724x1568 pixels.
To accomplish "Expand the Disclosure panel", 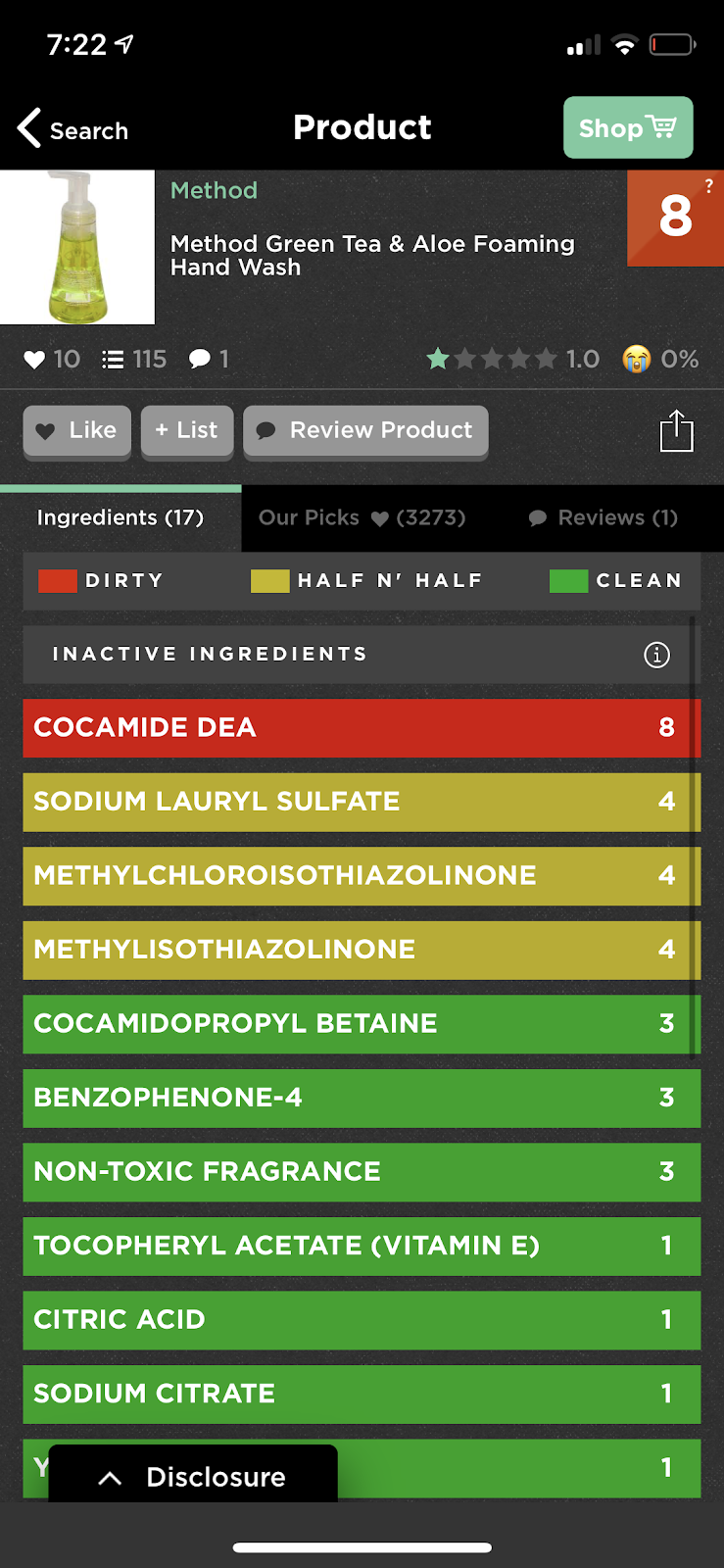I will [193, 1476].
